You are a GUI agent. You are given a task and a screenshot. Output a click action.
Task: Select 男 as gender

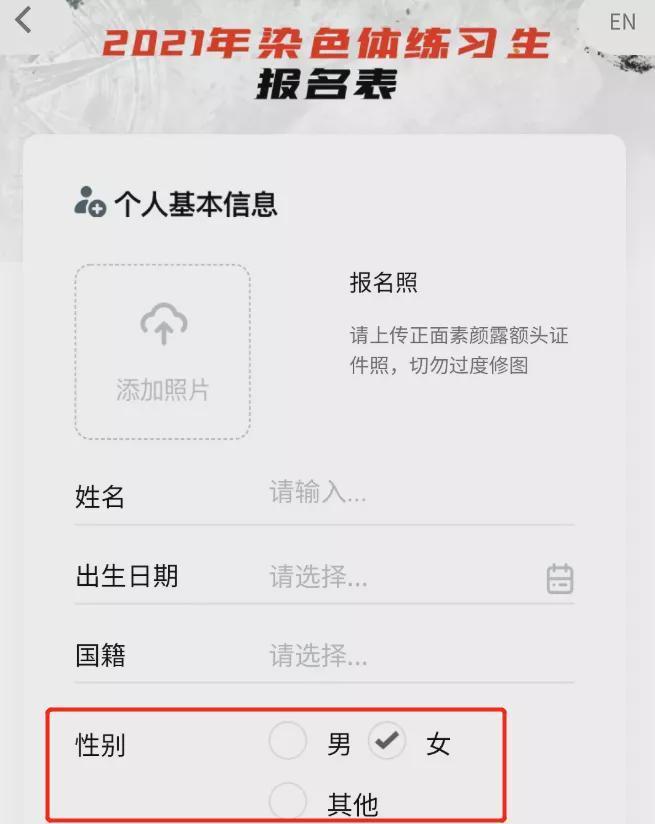[x=289, y=742]
